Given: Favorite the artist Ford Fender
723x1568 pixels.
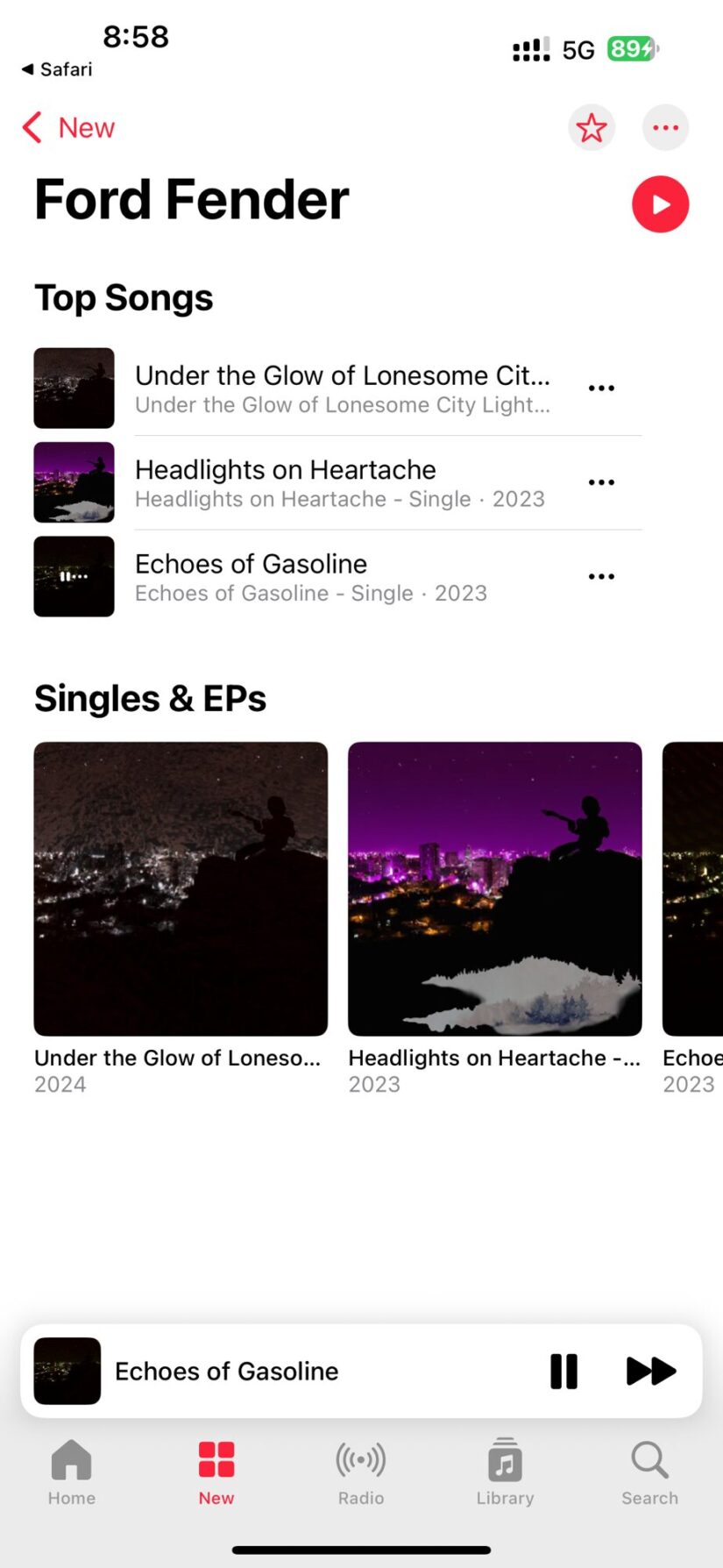Looking at the screenshot, I should [x=592, y=128].
